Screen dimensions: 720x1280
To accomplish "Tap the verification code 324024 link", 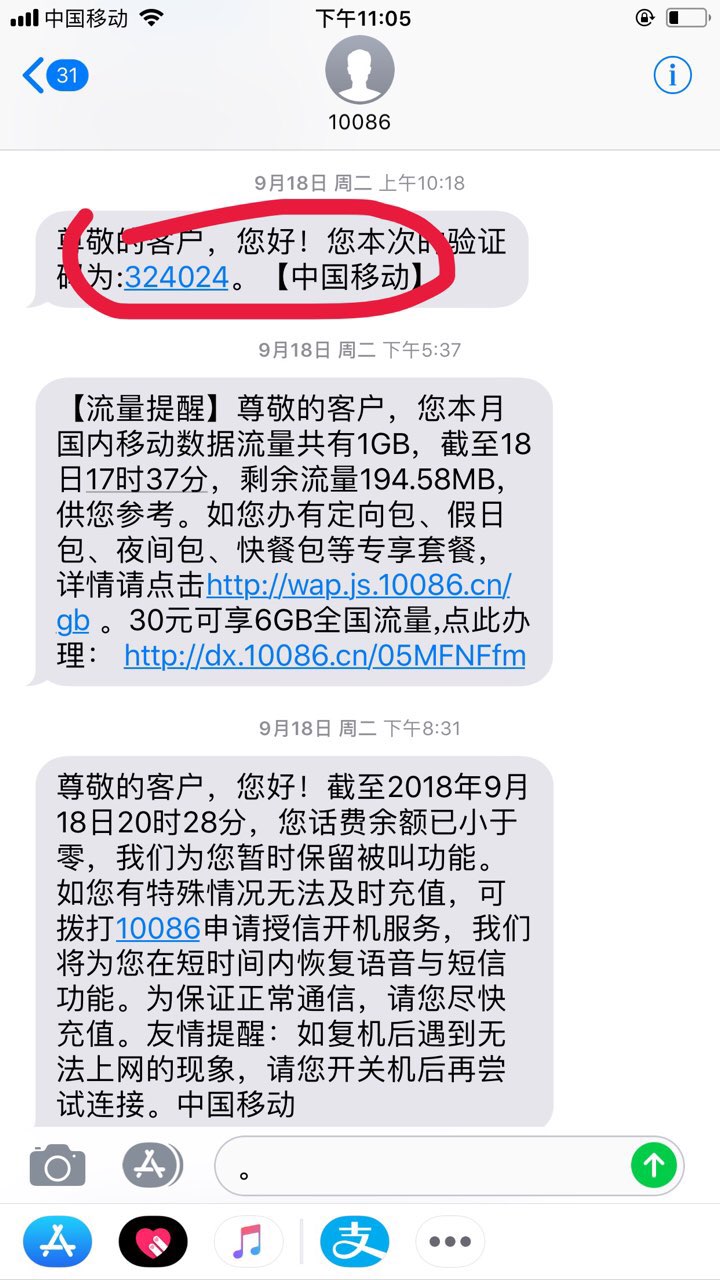I will coord(177,276).
